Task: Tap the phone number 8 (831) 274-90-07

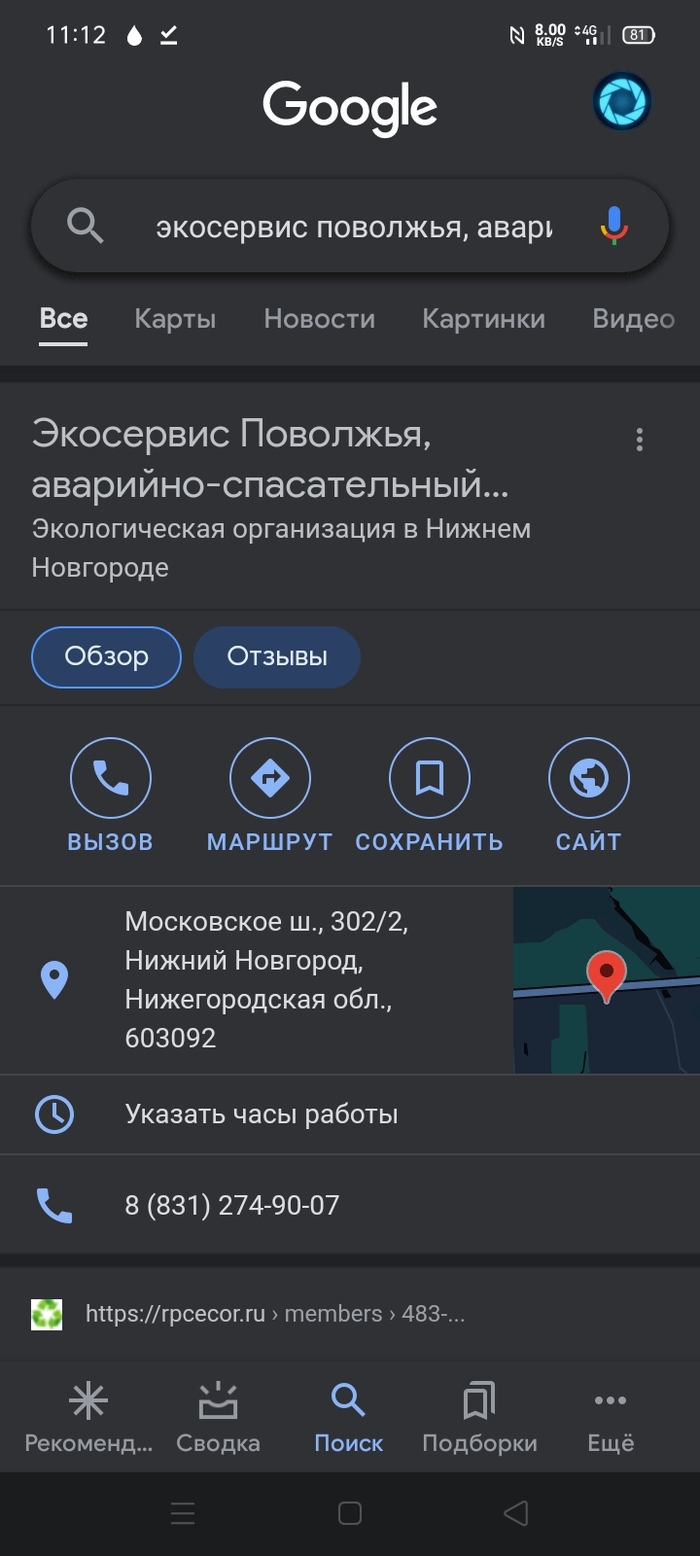Action: pos(232,1205)
